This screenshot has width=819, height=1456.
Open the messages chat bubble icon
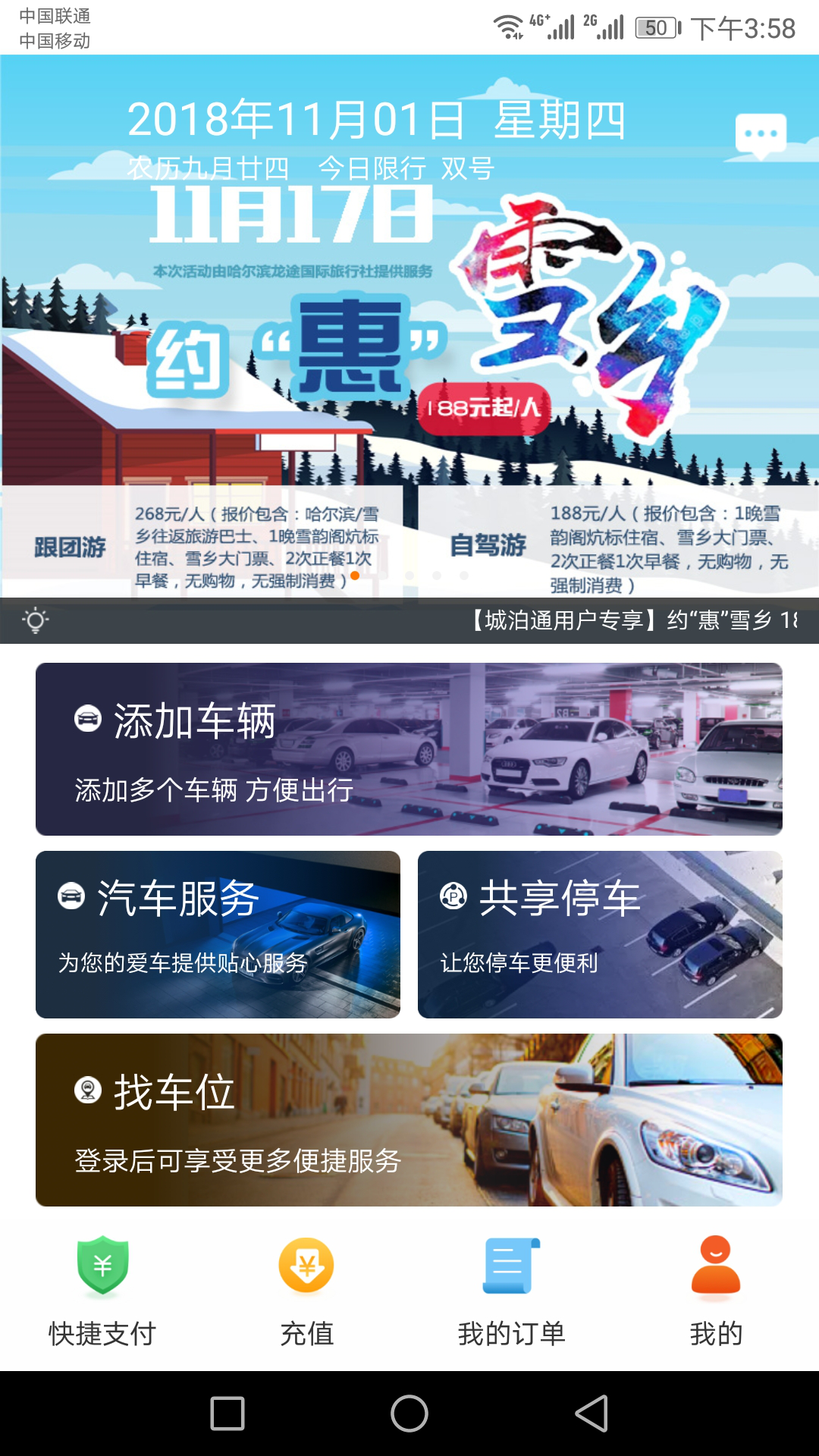(x=761, y=134)
